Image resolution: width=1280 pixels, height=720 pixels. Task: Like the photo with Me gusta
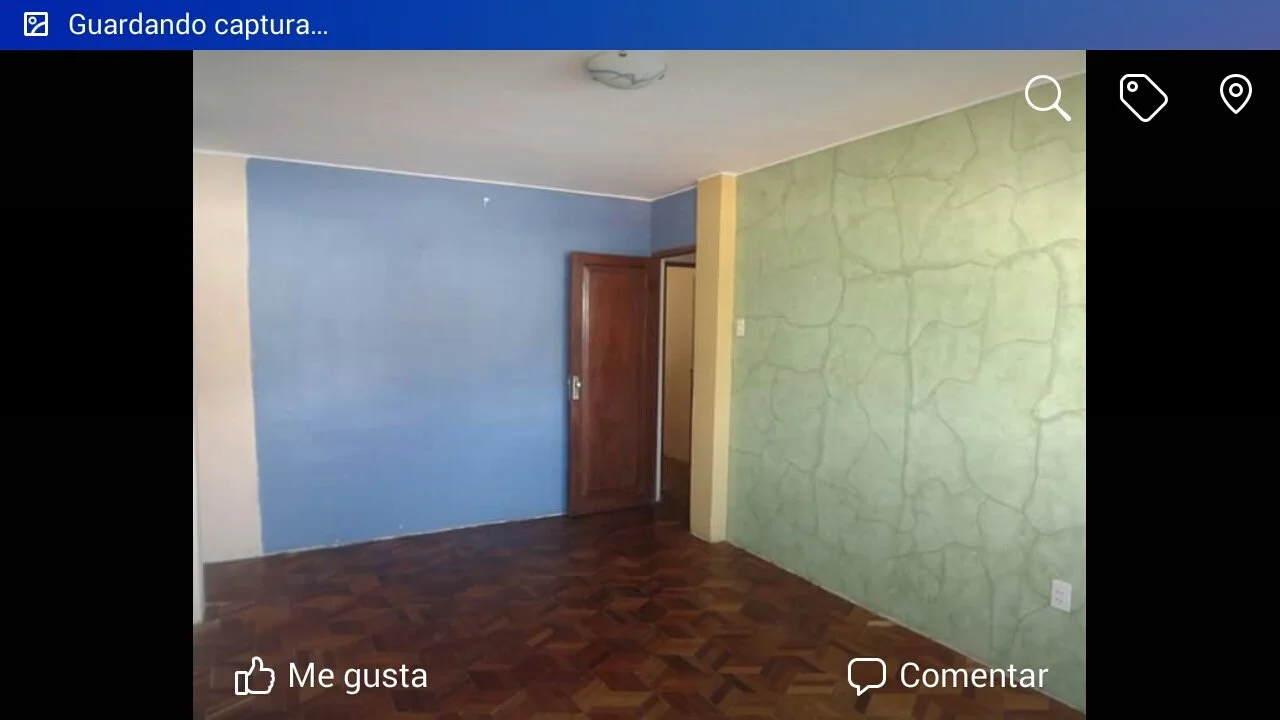(332, 676)
